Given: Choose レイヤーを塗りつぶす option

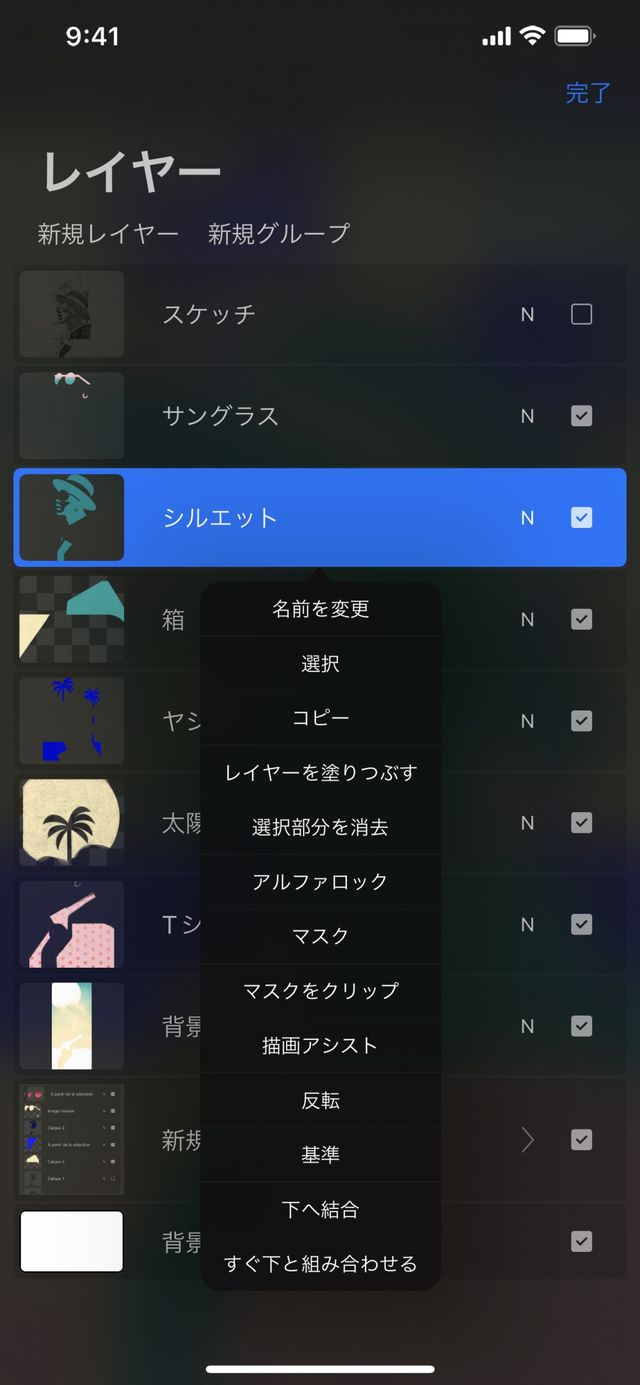Looking at the screenshot, I should click(x=320, y=773).
